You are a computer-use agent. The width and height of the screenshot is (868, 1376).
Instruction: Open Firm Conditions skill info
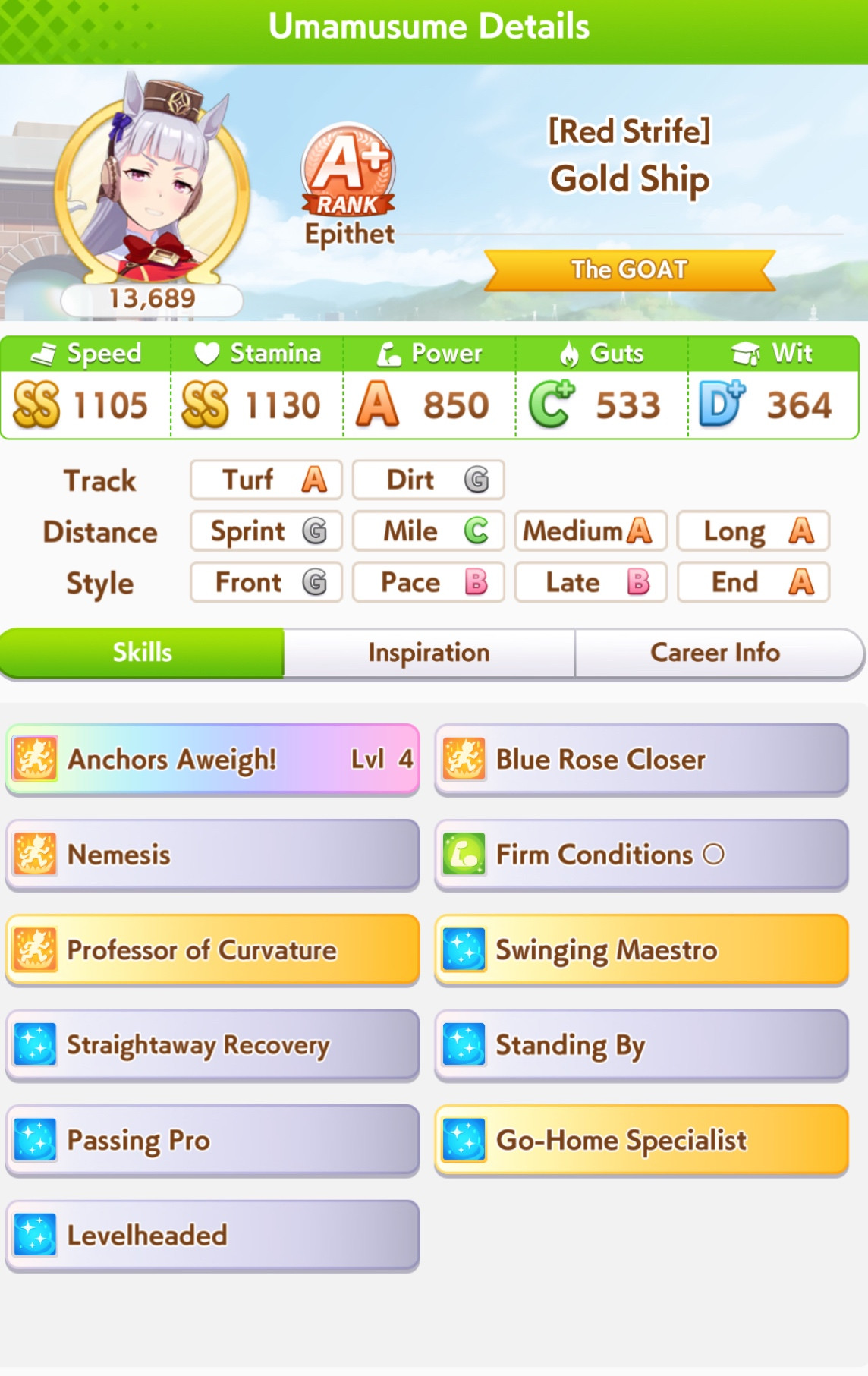[641, 855]
